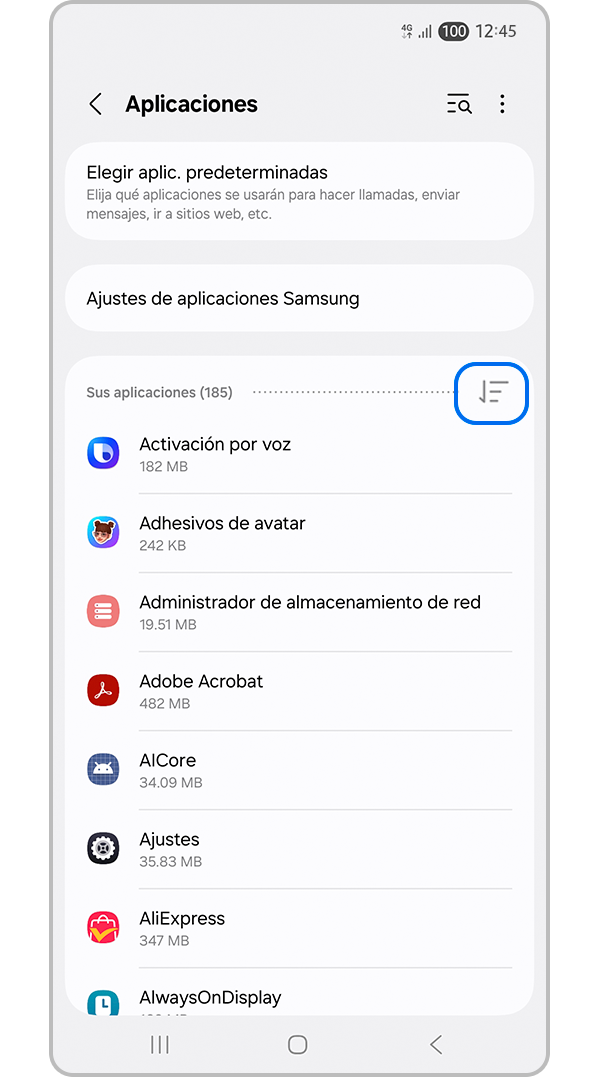Tap the system home button
Image resolution: width=600 pixels, height=1077 pixels.
click(x=297, y=1044)
